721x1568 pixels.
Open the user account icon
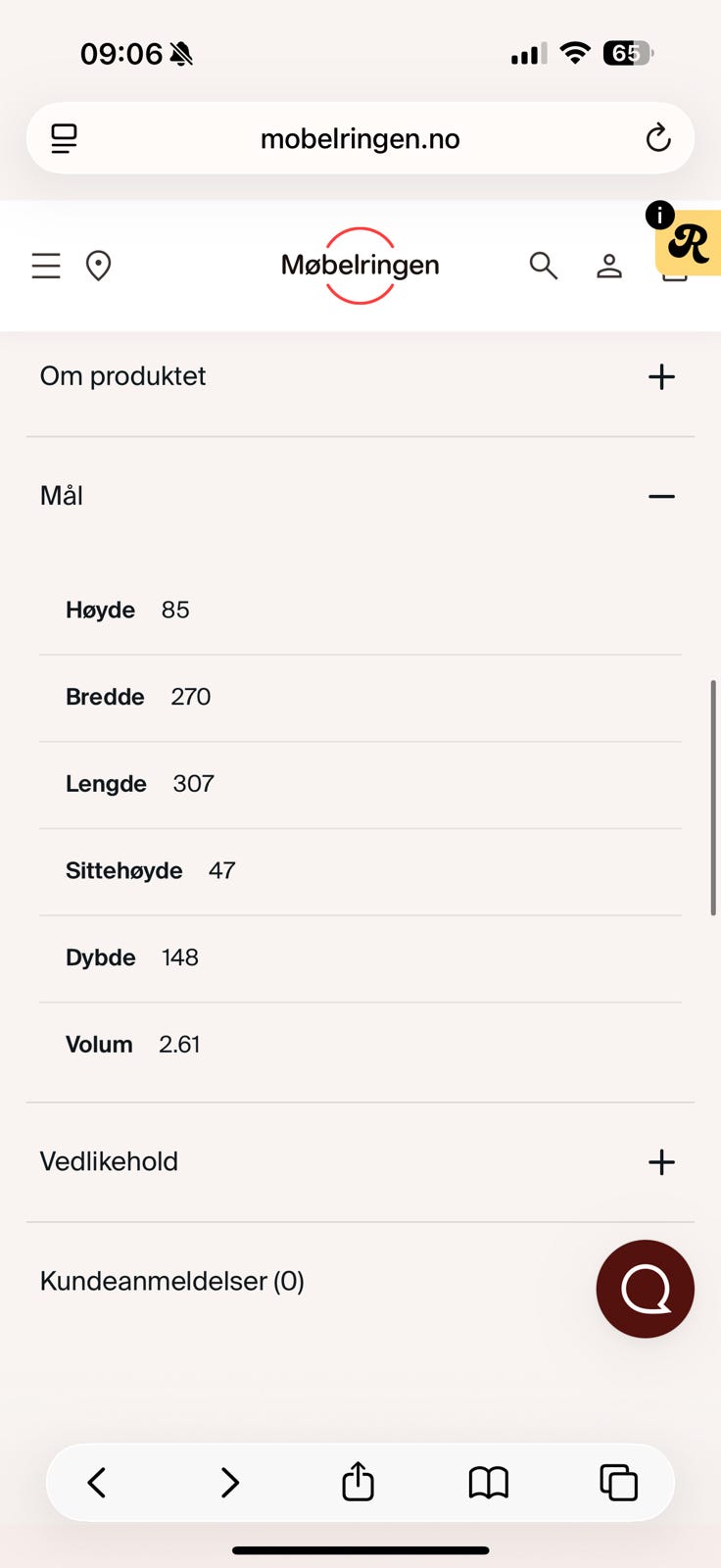[x=609, y=266]
